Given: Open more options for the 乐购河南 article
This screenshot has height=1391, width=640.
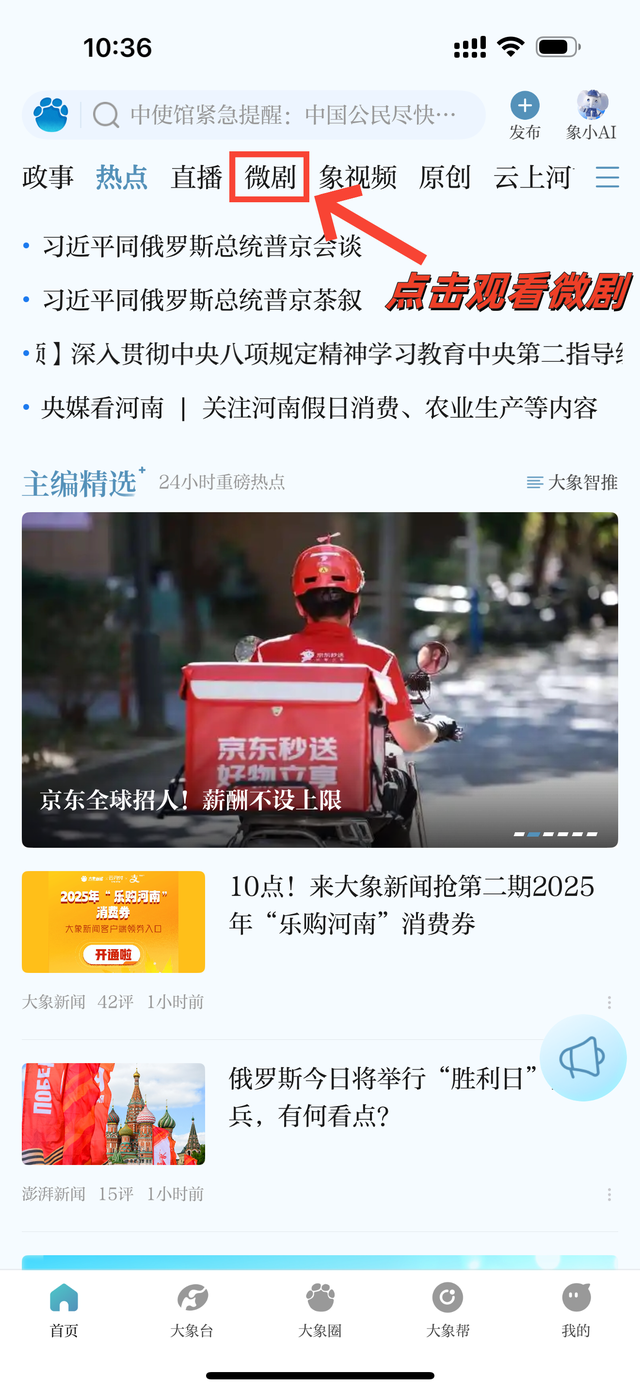Looking at the screenshot, I should [609, 1002].
